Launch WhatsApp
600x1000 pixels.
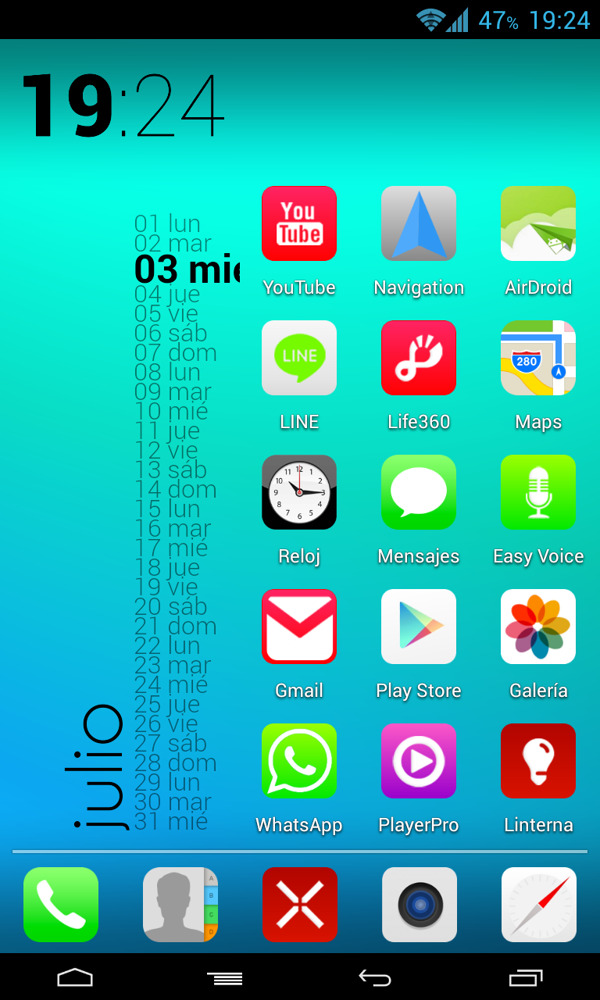coord(299,761)
